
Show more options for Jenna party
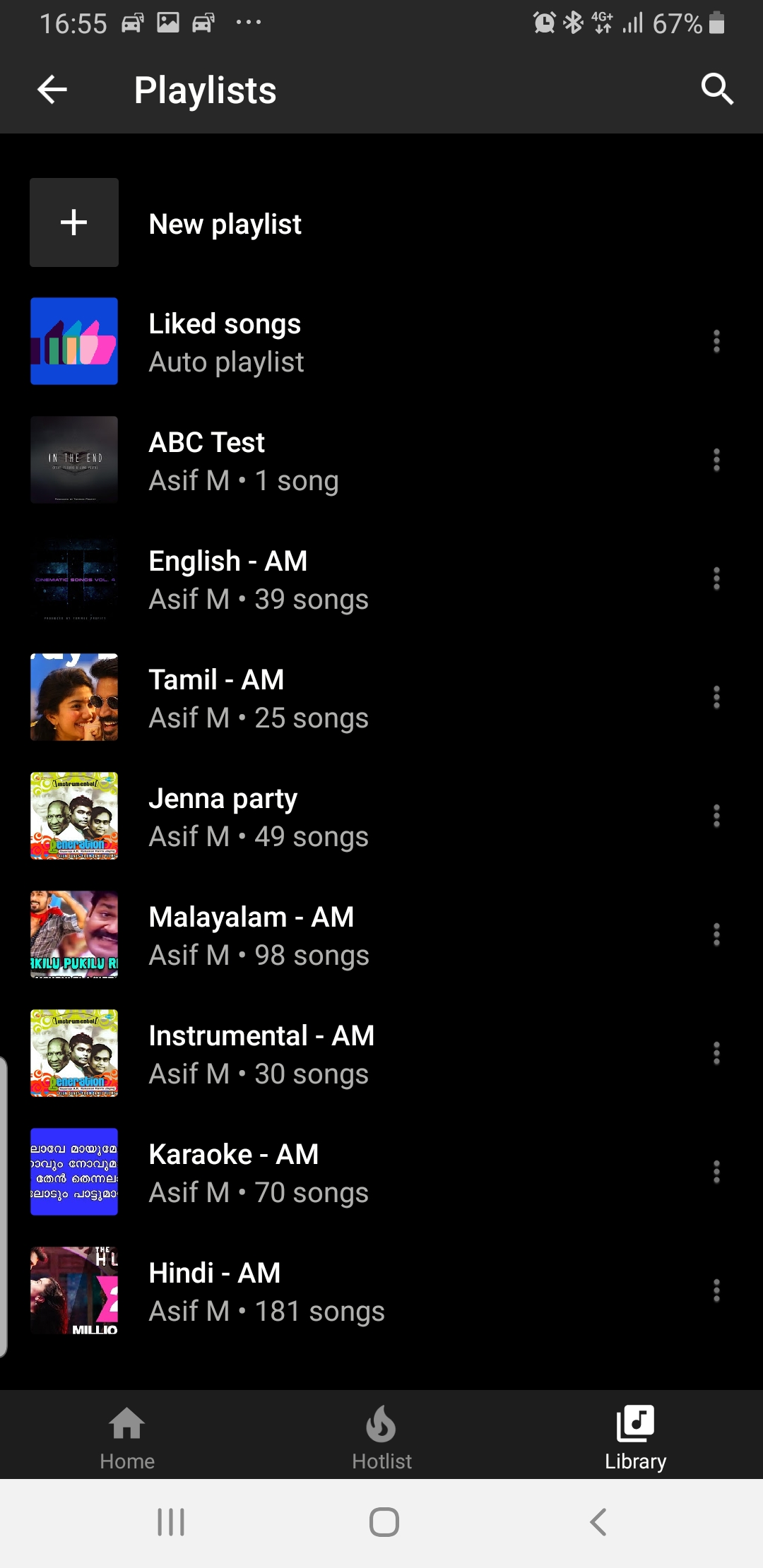716,816
